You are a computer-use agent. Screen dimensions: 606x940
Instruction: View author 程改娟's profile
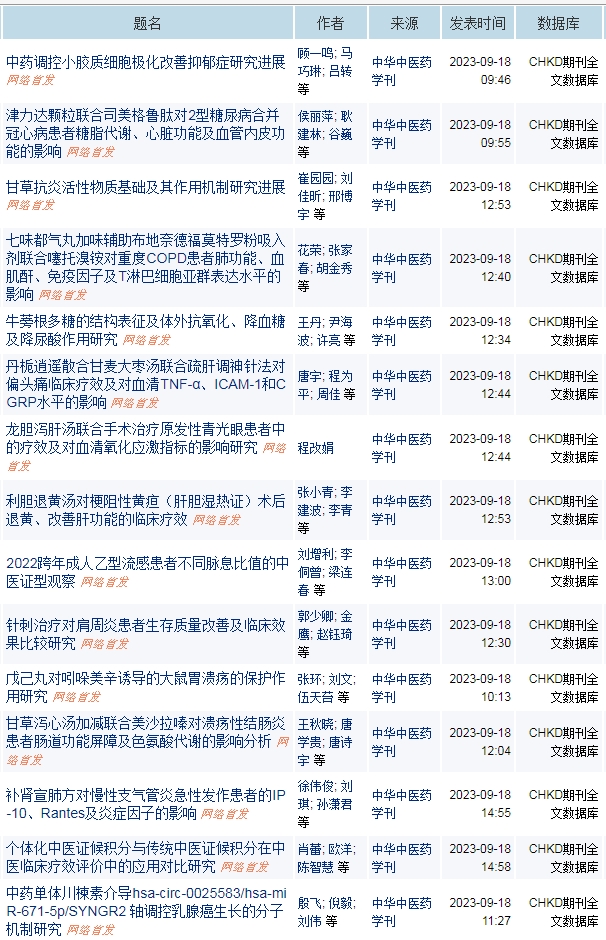pos(316,447)
